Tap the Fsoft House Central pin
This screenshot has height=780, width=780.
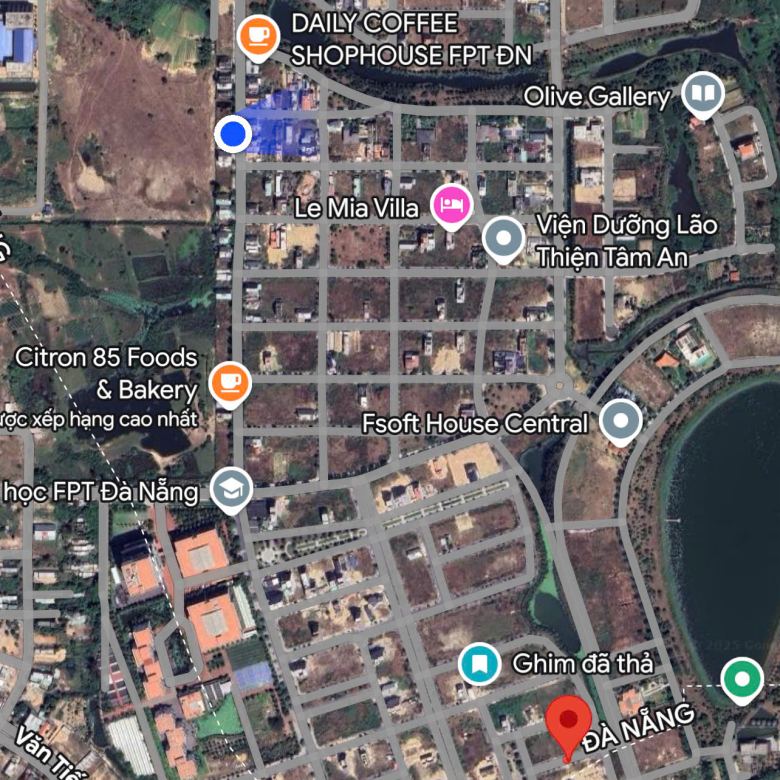[x=621, y=421]
